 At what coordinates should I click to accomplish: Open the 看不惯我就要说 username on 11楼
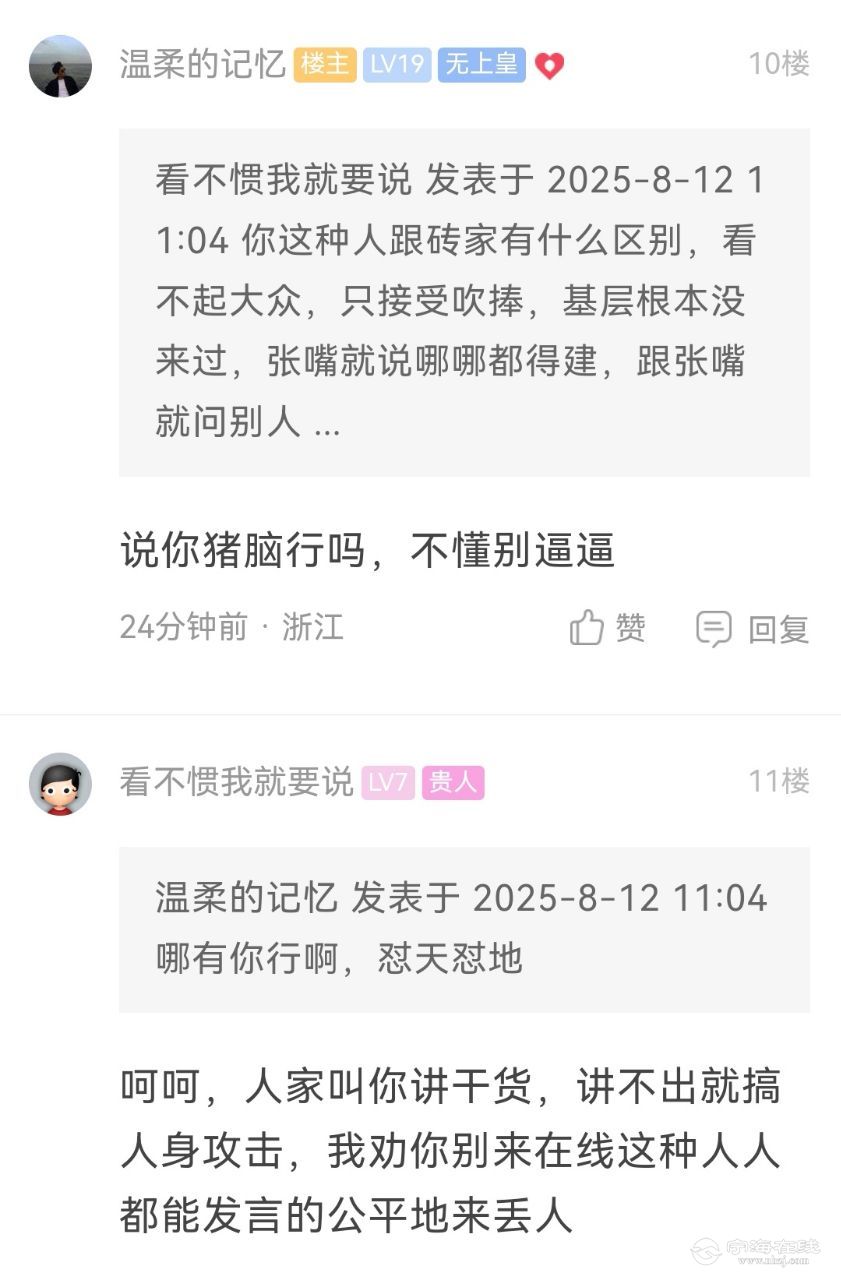(x=236, y=782)
